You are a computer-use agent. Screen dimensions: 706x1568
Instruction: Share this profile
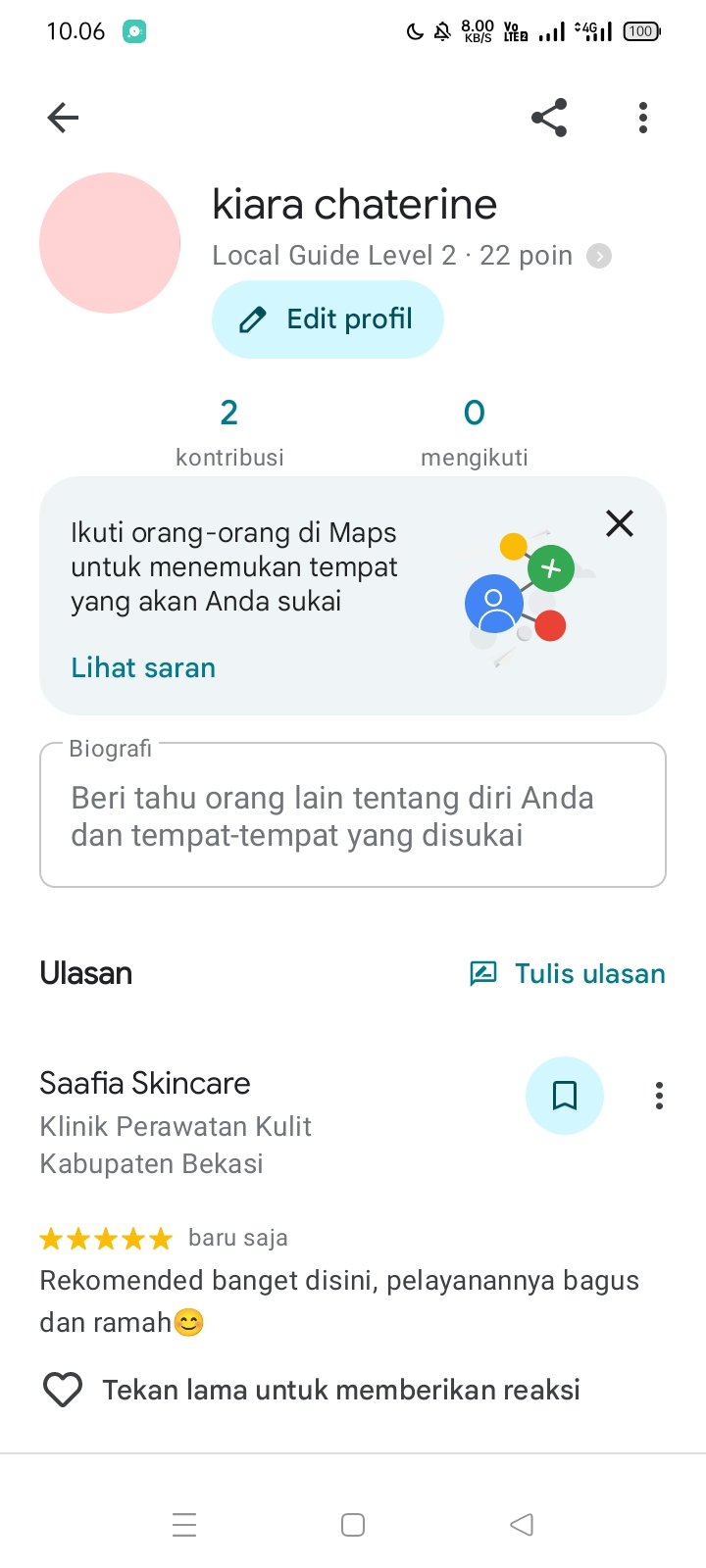click(549, 118)
